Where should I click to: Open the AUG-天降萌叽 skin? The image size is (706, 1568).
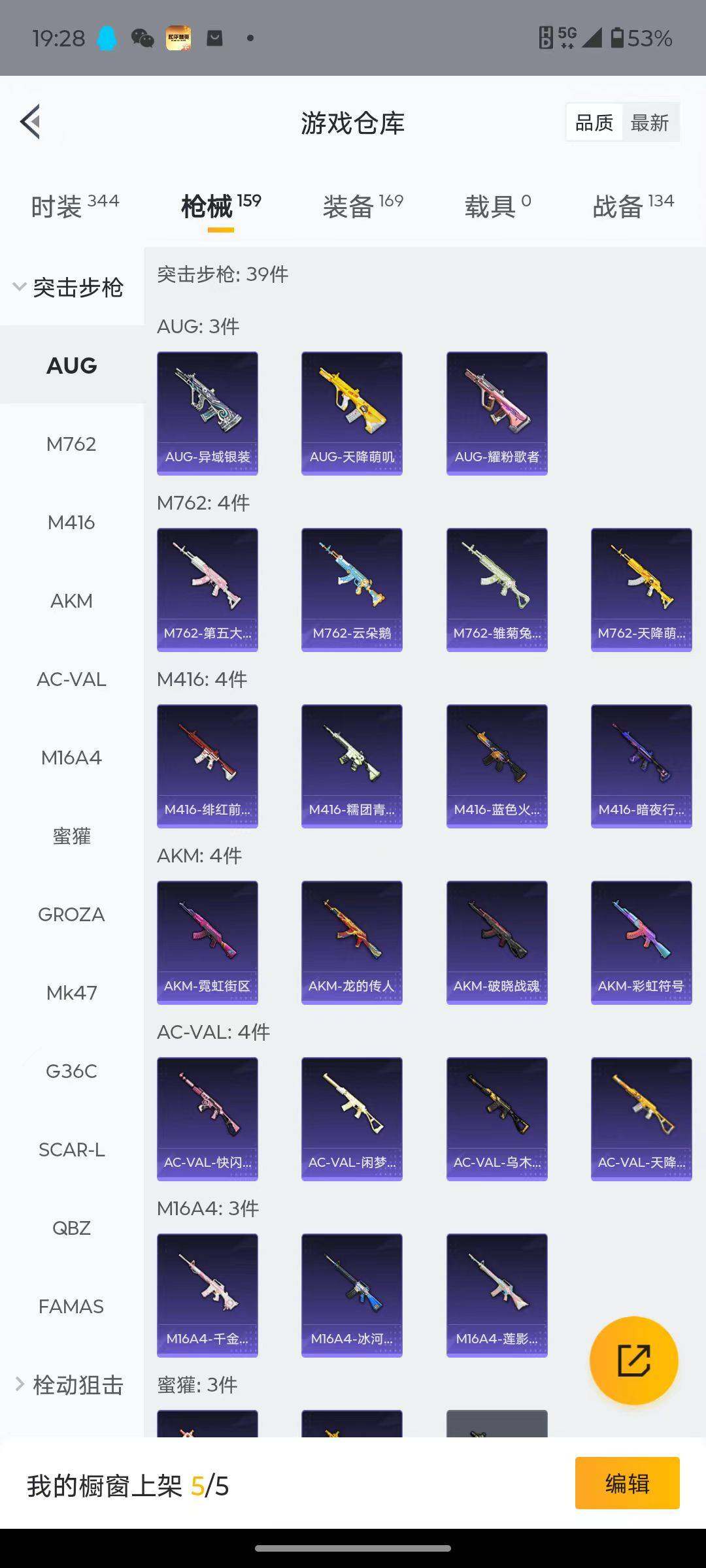(x=352, y=413)
